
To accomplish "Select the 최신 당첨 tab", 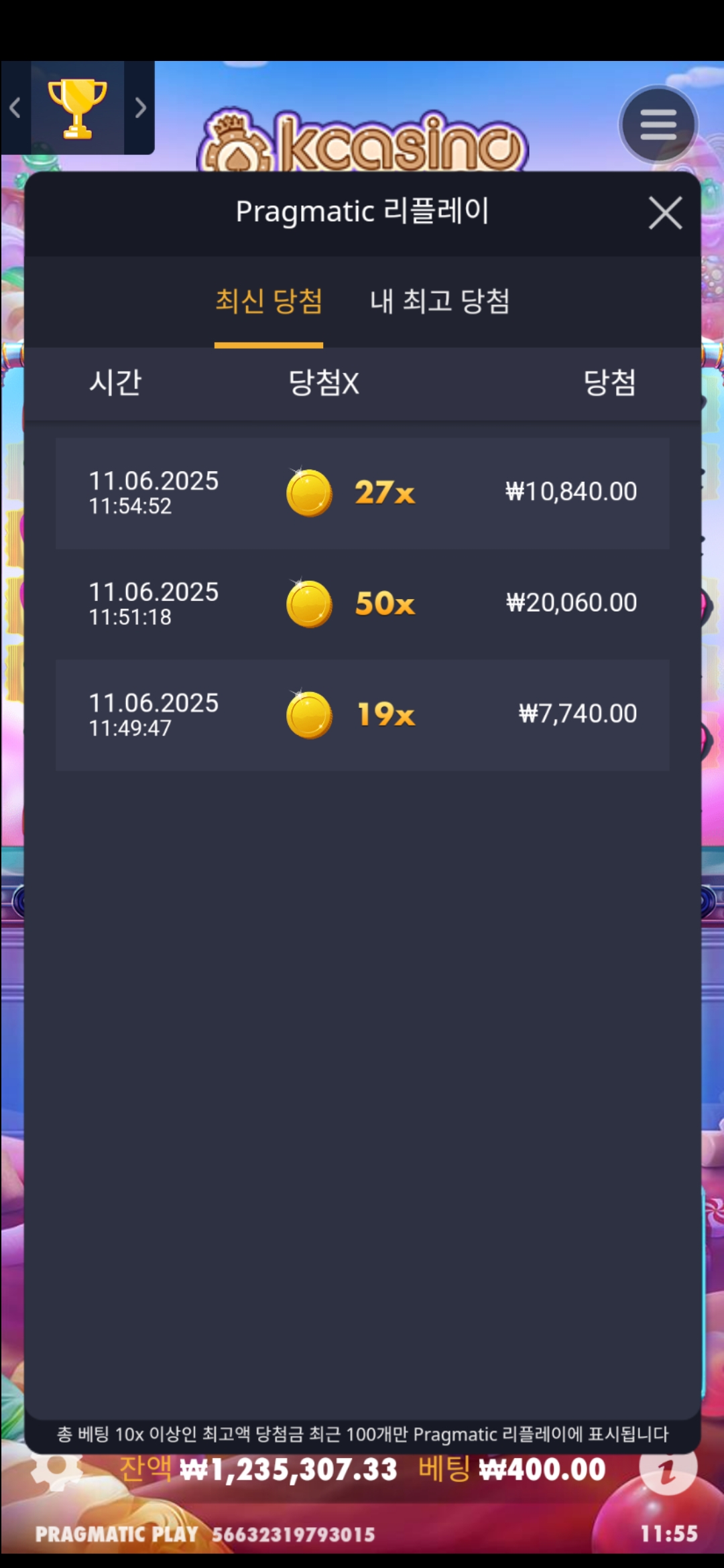I will [x=269, y=302].
